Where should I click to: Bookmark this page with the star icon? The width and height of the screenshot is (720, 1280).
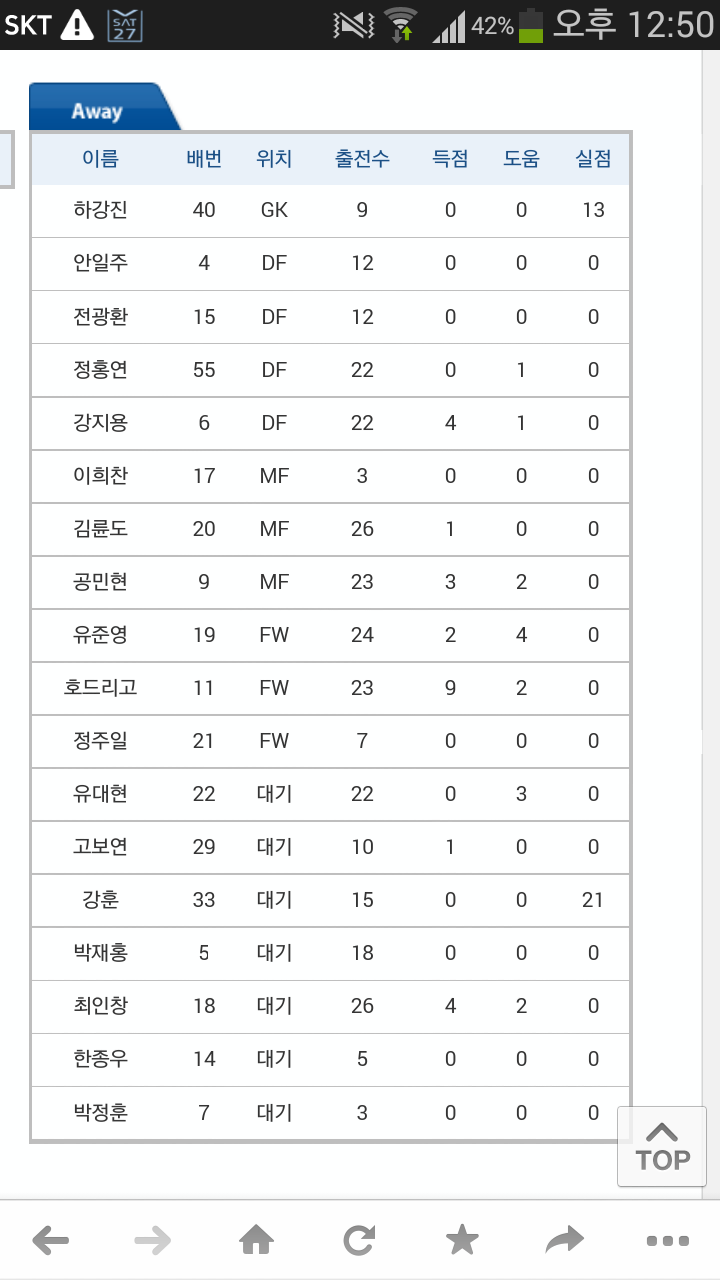coord(461,1240)
